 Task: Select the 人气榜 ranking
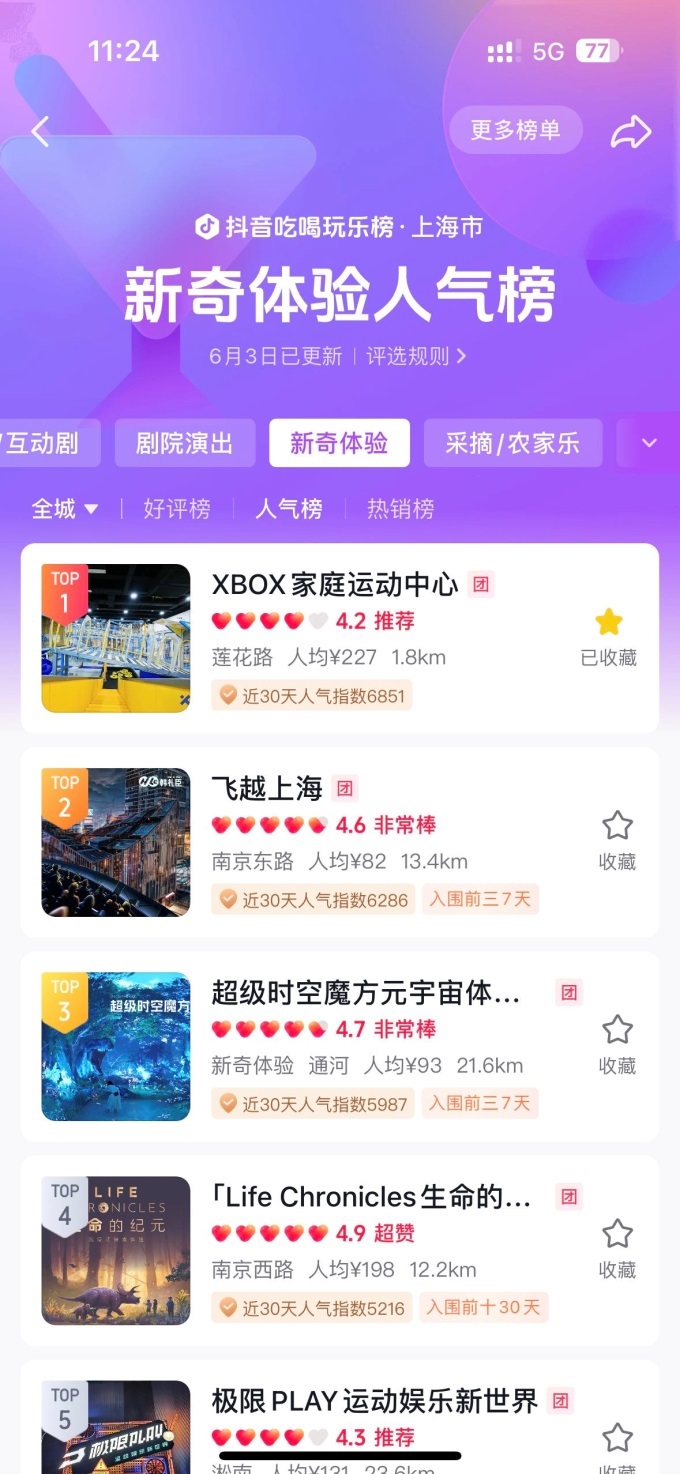289,509
